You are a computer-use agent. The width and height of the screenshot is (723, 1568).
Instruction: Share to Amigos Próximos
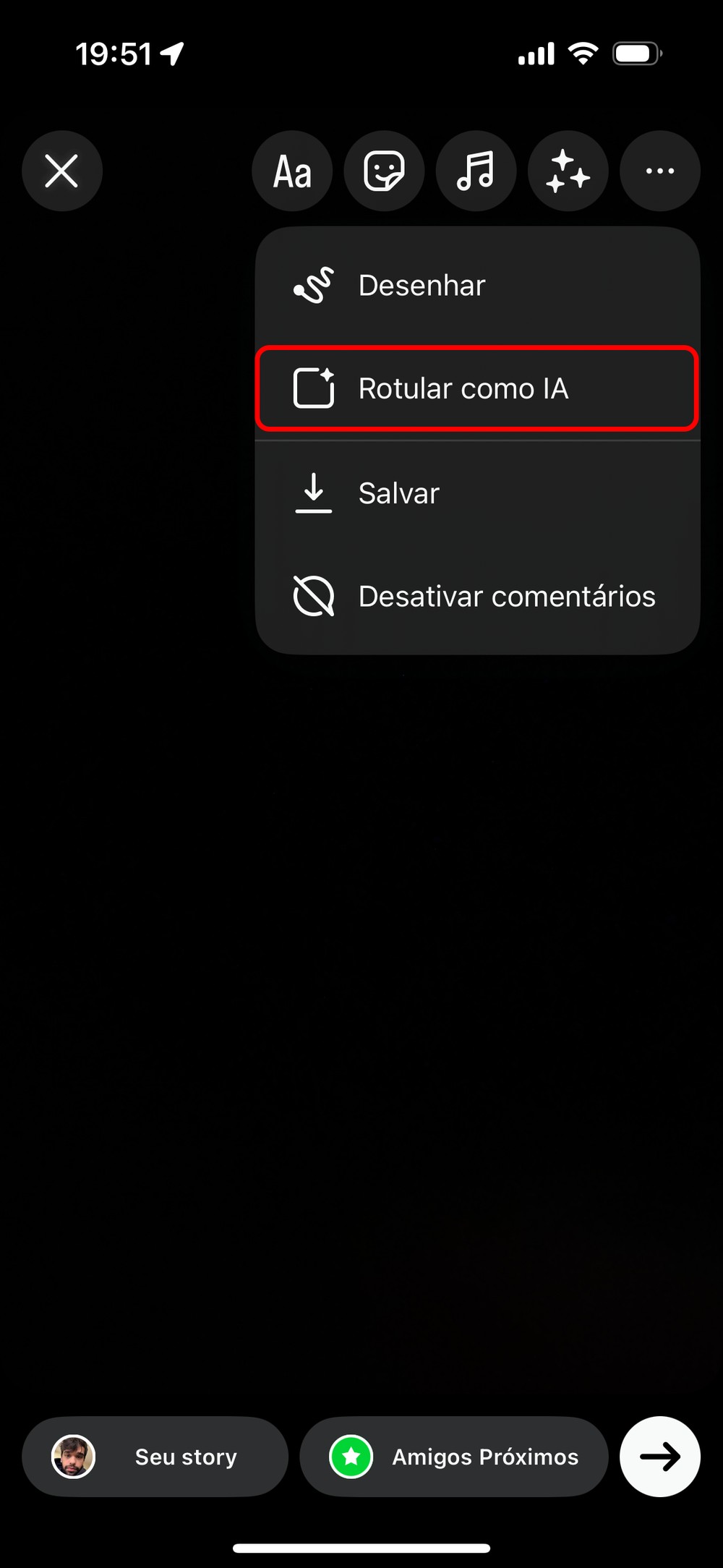454,1457
